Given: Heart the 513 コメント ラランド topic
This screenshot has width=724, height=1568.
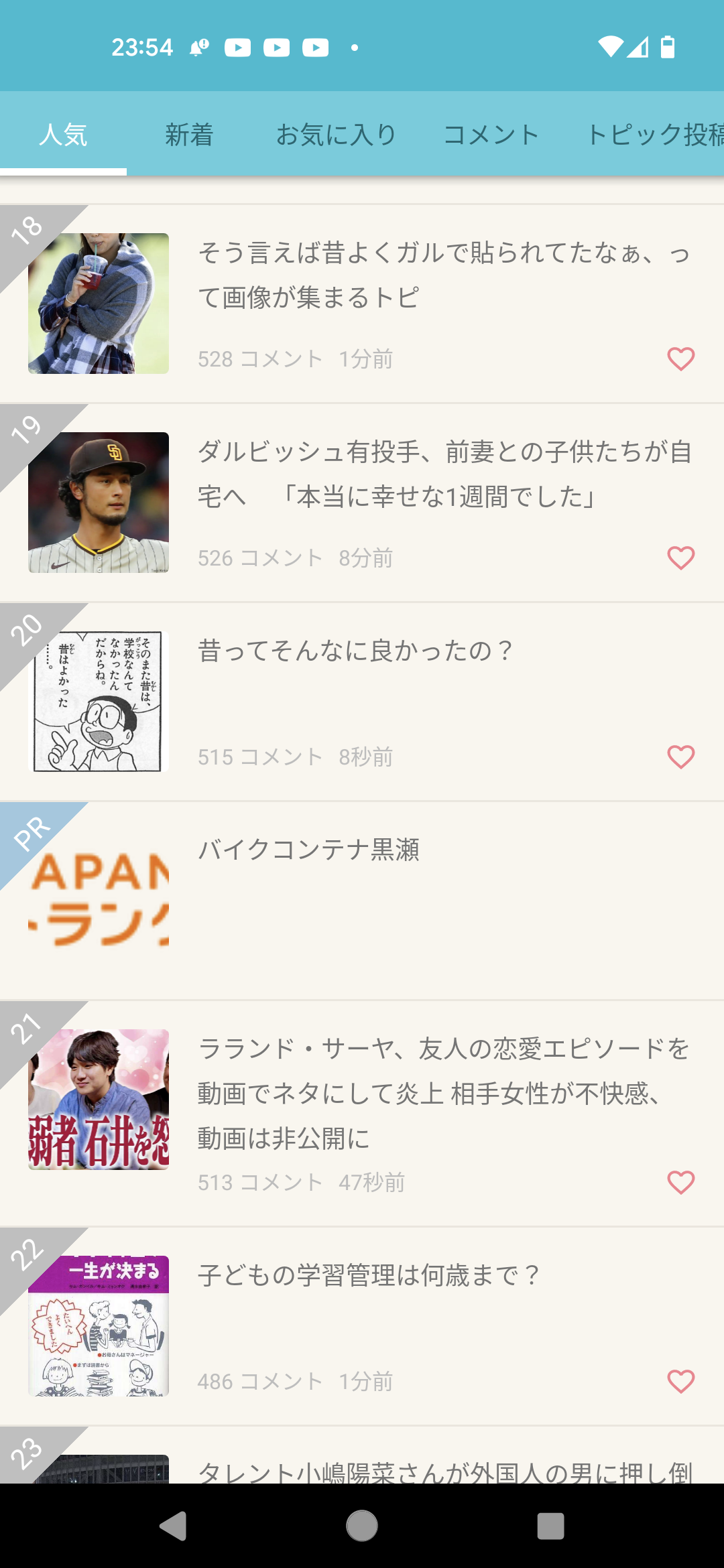Looking at the screenshot, I should (680, 1183).
